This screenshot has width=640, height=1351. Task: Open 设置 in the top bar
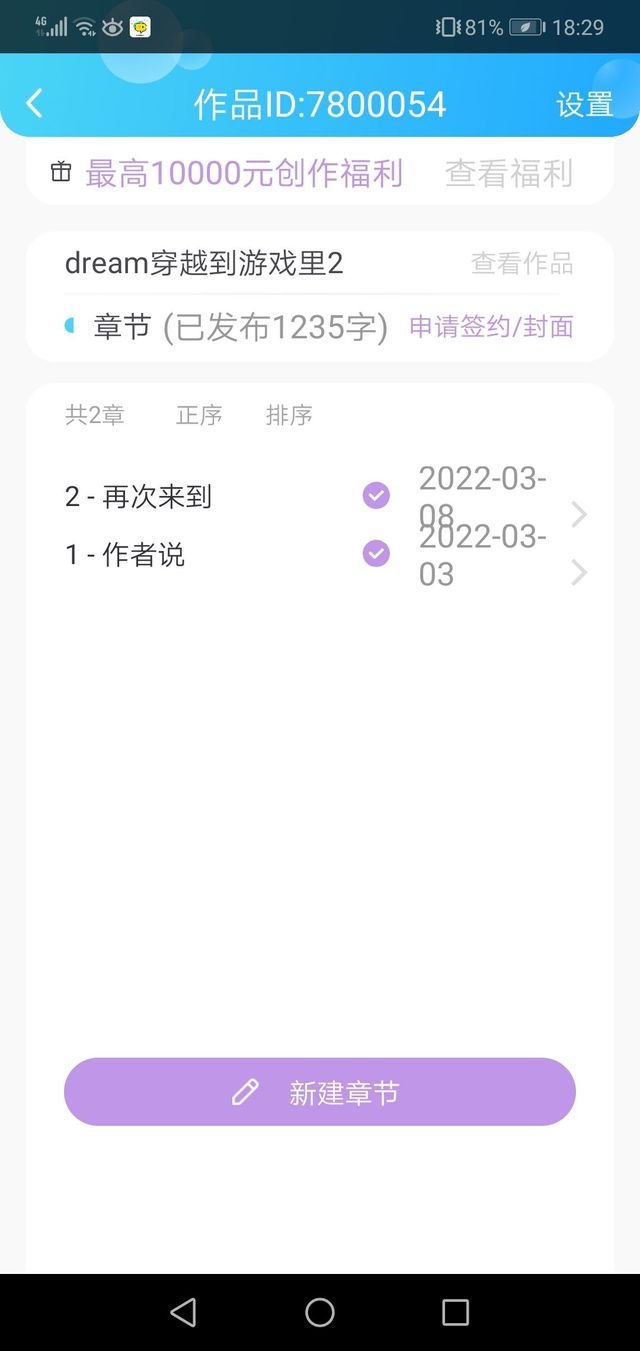(x=584, y=104)
